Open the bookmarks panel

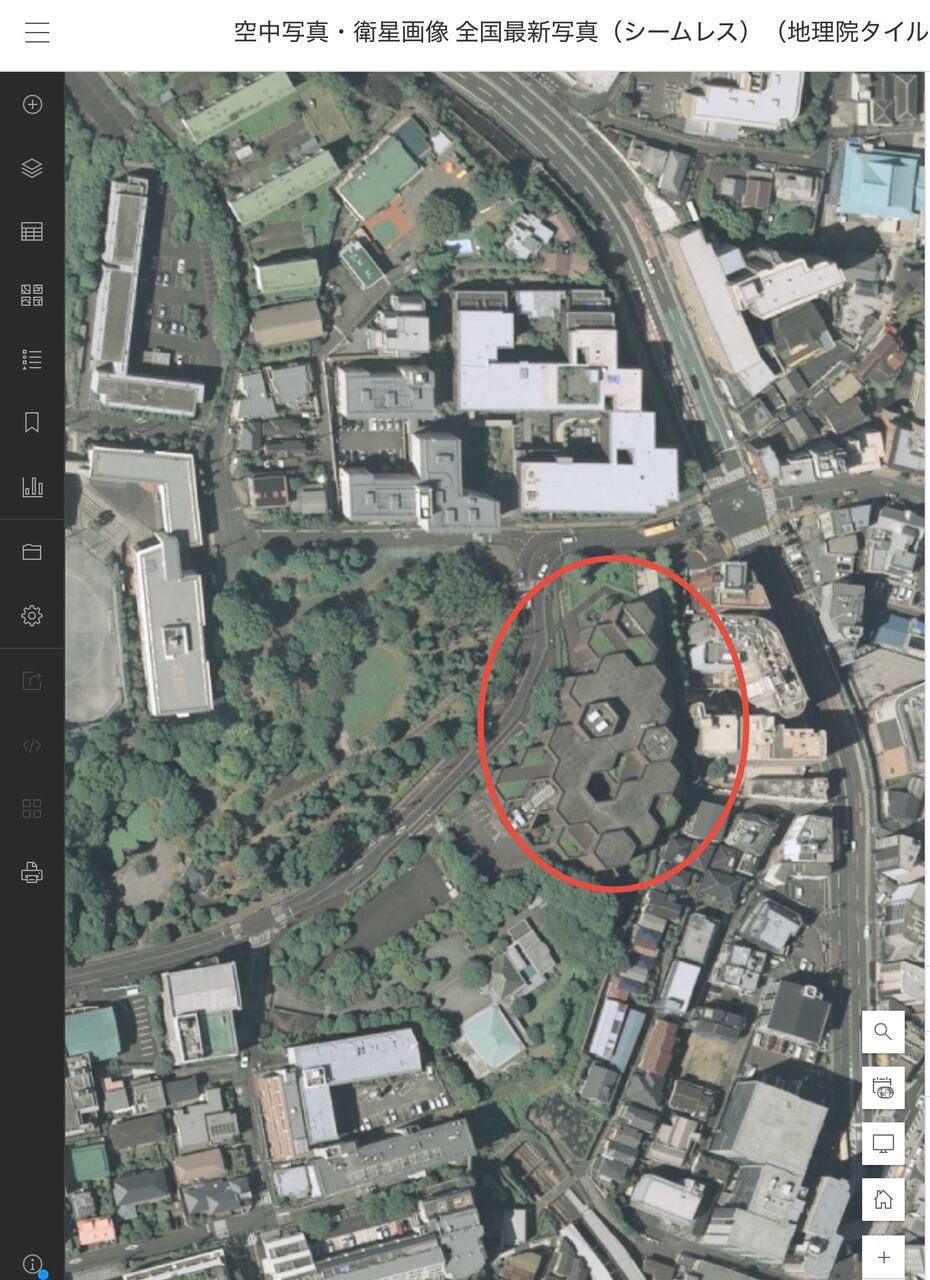coord(32,422)
